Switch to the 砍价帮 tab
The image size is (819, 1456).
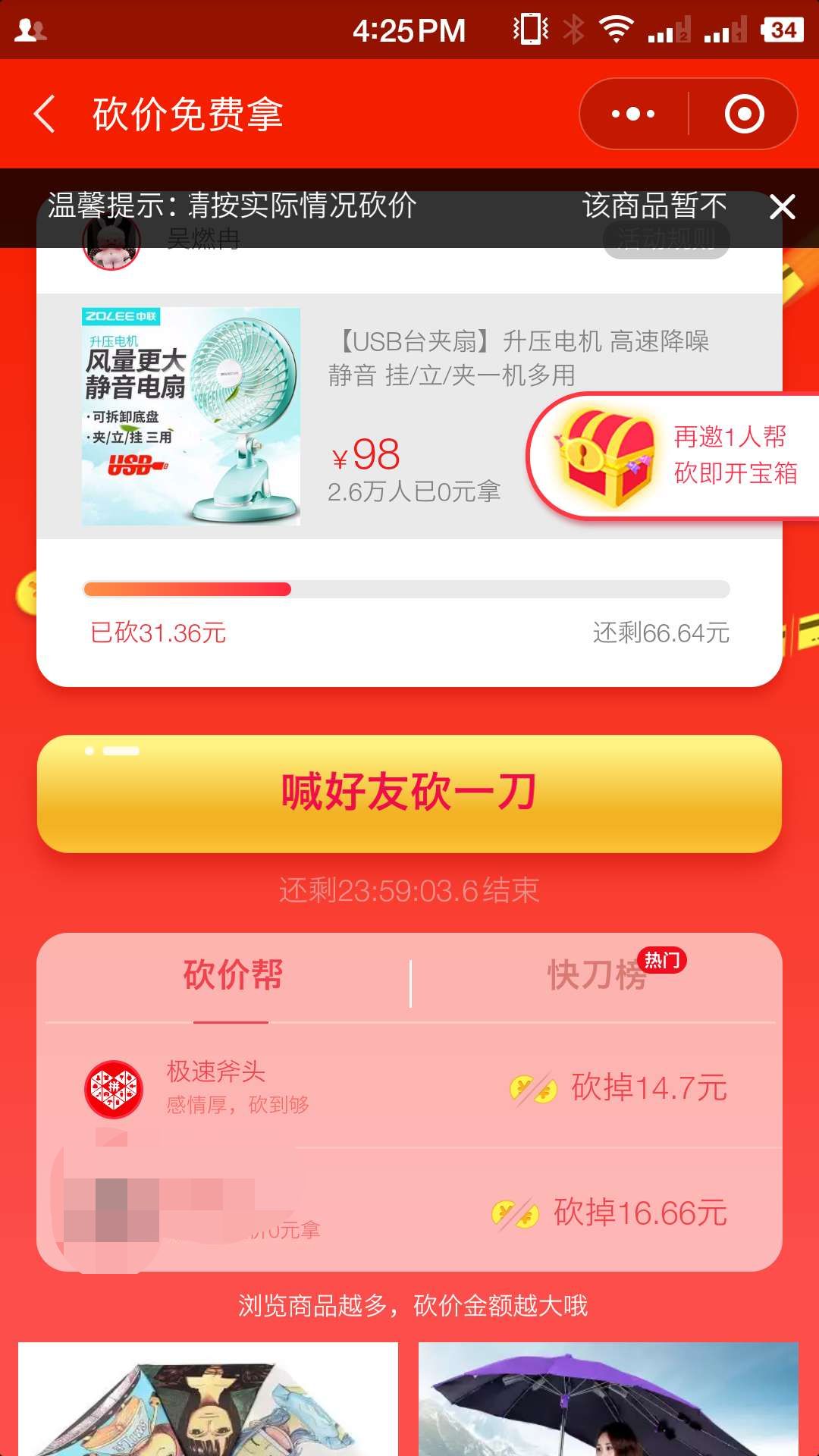(232, 976)
